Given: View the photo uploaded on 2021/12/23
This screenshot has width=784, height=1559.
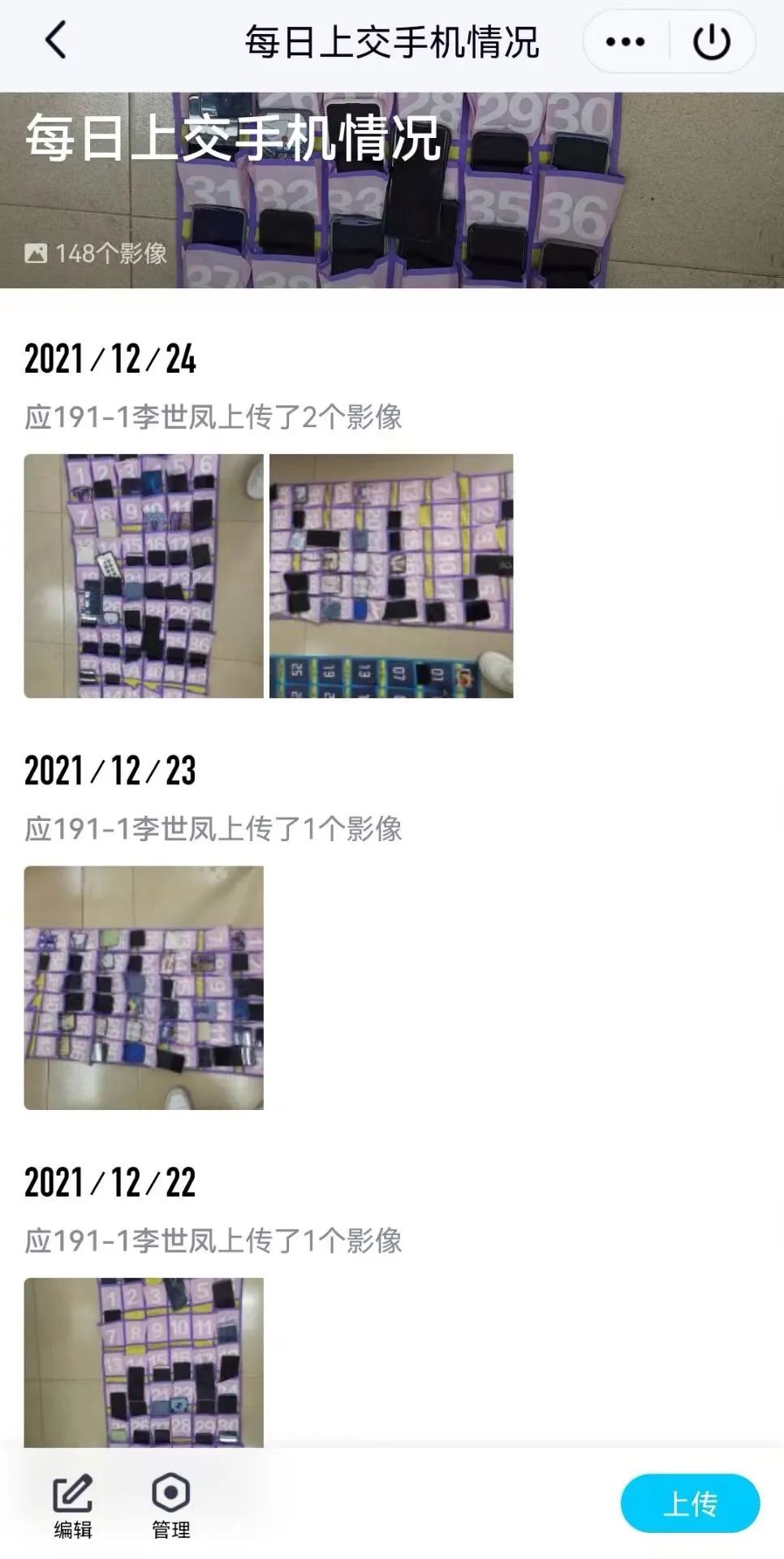Looking at the screenshot, I should point(144,987).
